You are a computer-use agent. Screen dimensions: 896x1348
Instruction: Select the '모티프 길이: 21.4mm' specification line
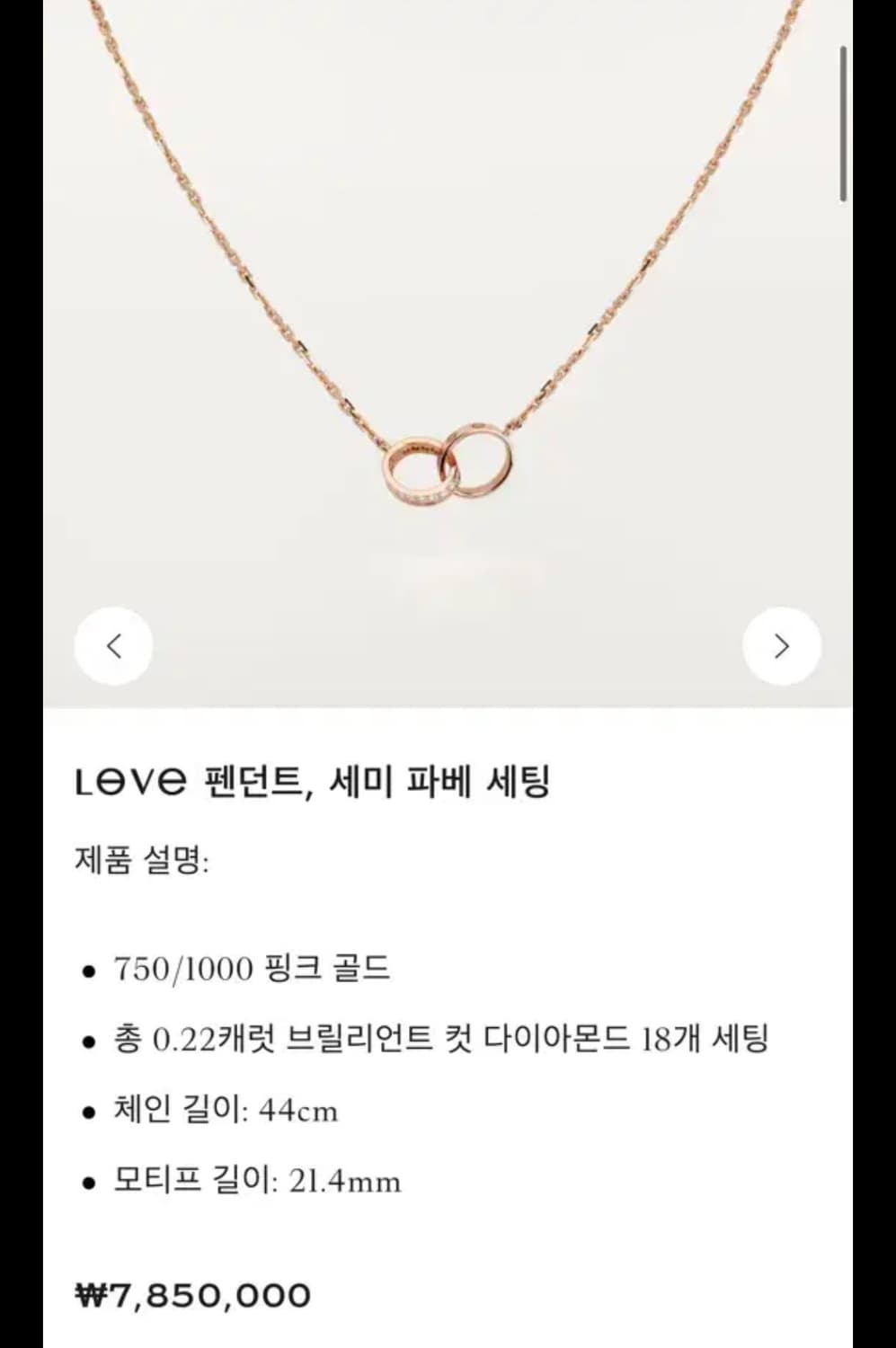pyautogui.click(x=256, y=1182)
